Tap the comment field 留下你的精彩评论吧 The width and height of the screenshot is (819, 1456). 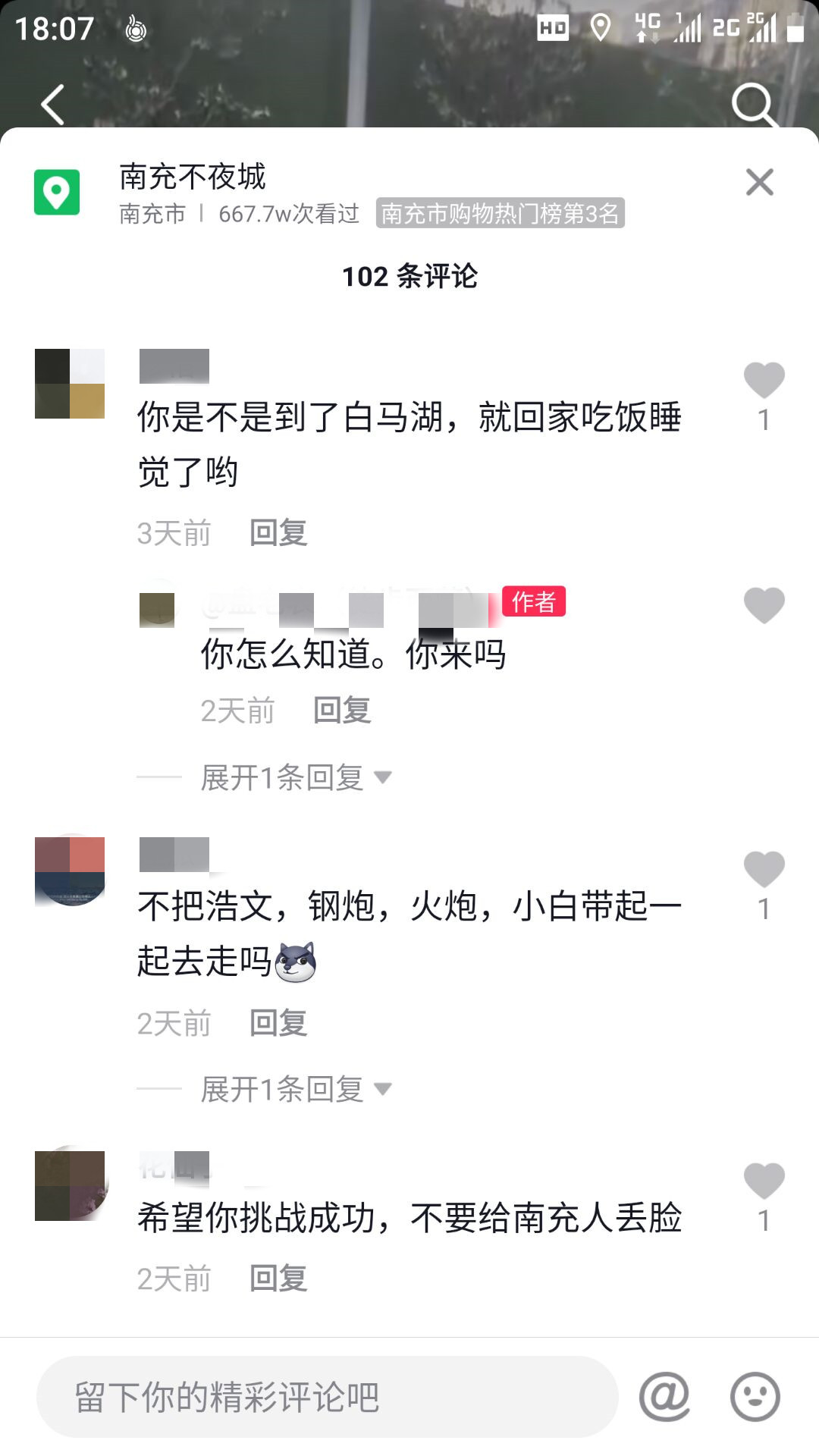(326, 1397)
